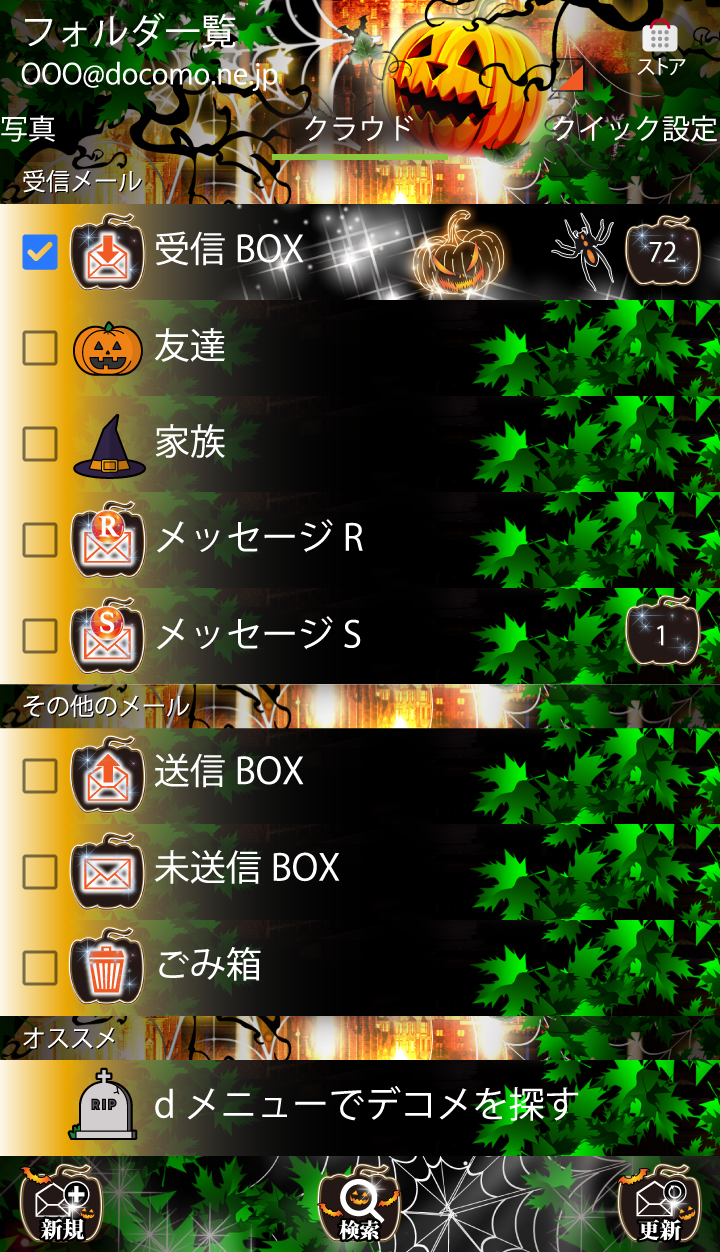
Task: Select the 家族 folder checkbox
Action: [40, 444]
